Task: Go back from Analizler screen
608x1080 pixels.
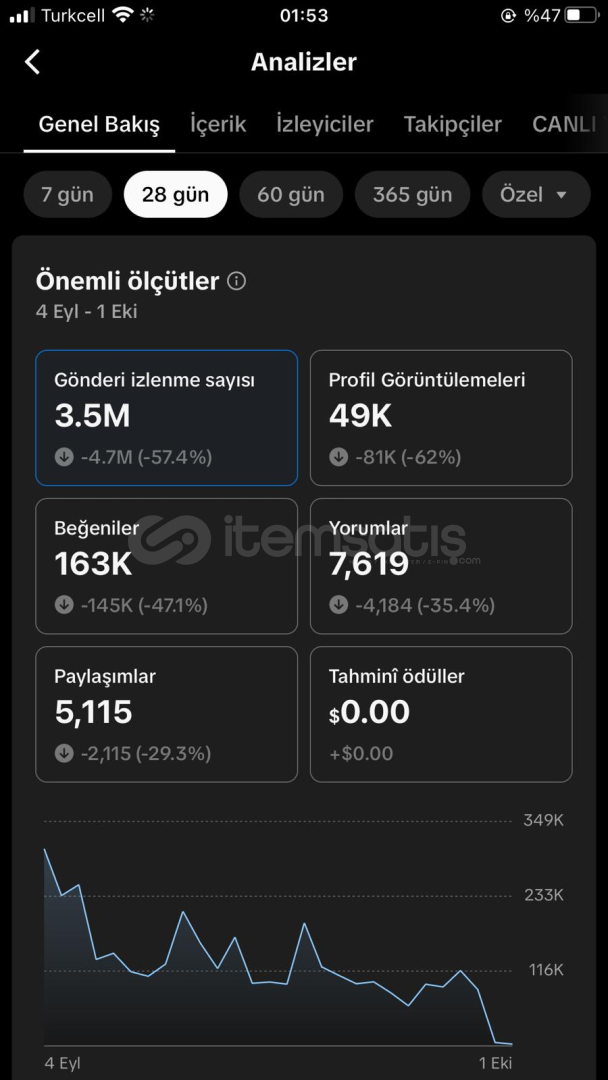Action: (33, 62)
